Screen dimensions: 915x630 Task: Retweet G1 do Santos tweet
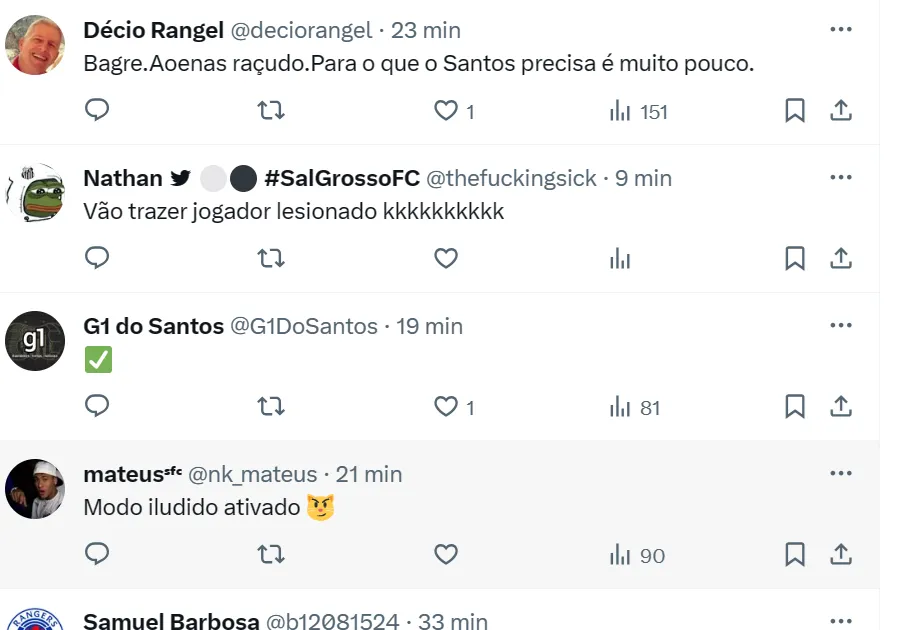pos(271,407)
